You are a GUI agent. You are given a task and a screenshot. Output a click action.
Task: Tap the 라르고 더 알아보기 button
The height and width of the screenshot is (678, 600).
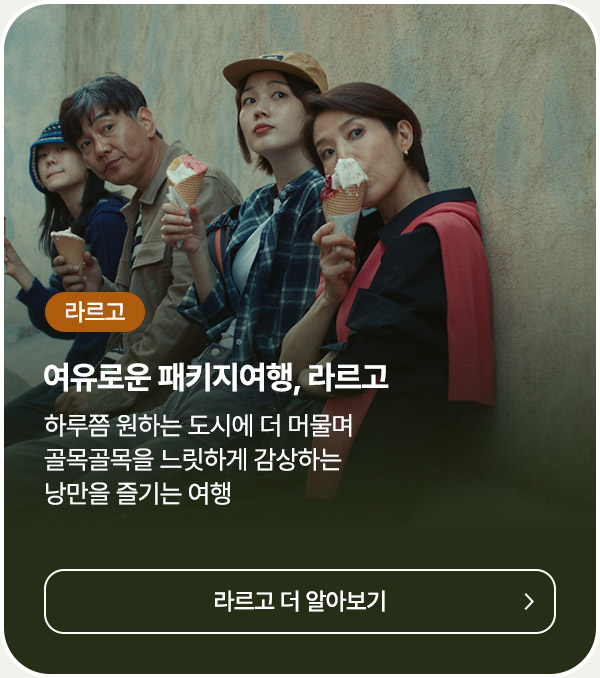click(x=299, y=601)
